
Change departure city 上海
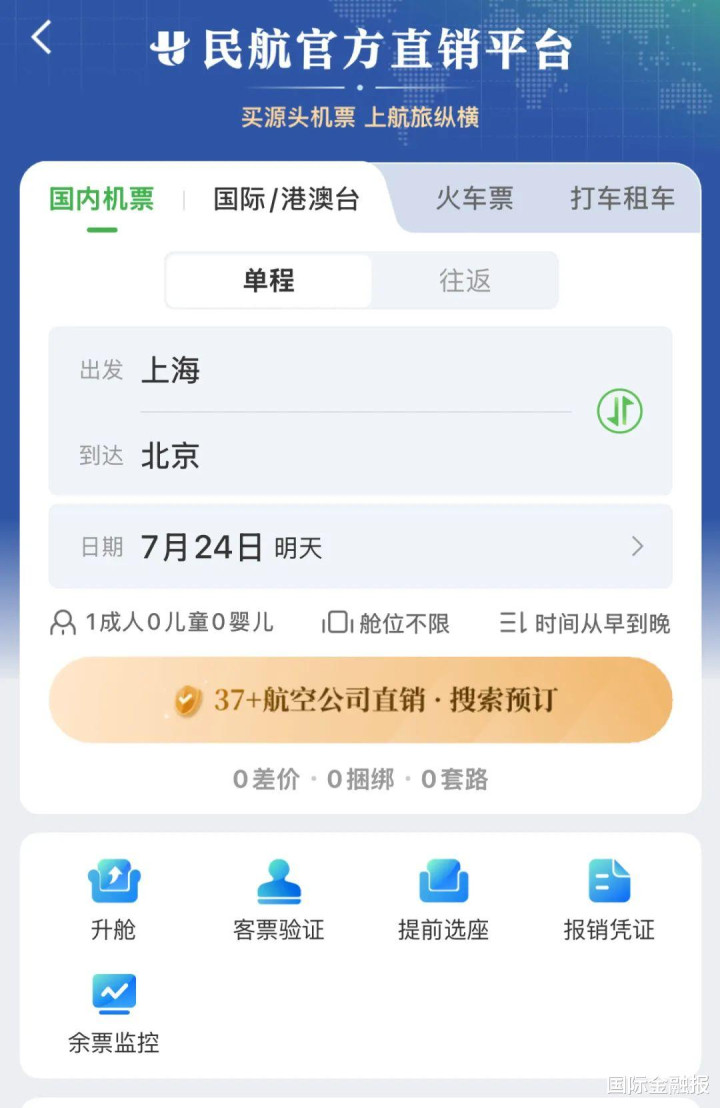pos(171,371)
